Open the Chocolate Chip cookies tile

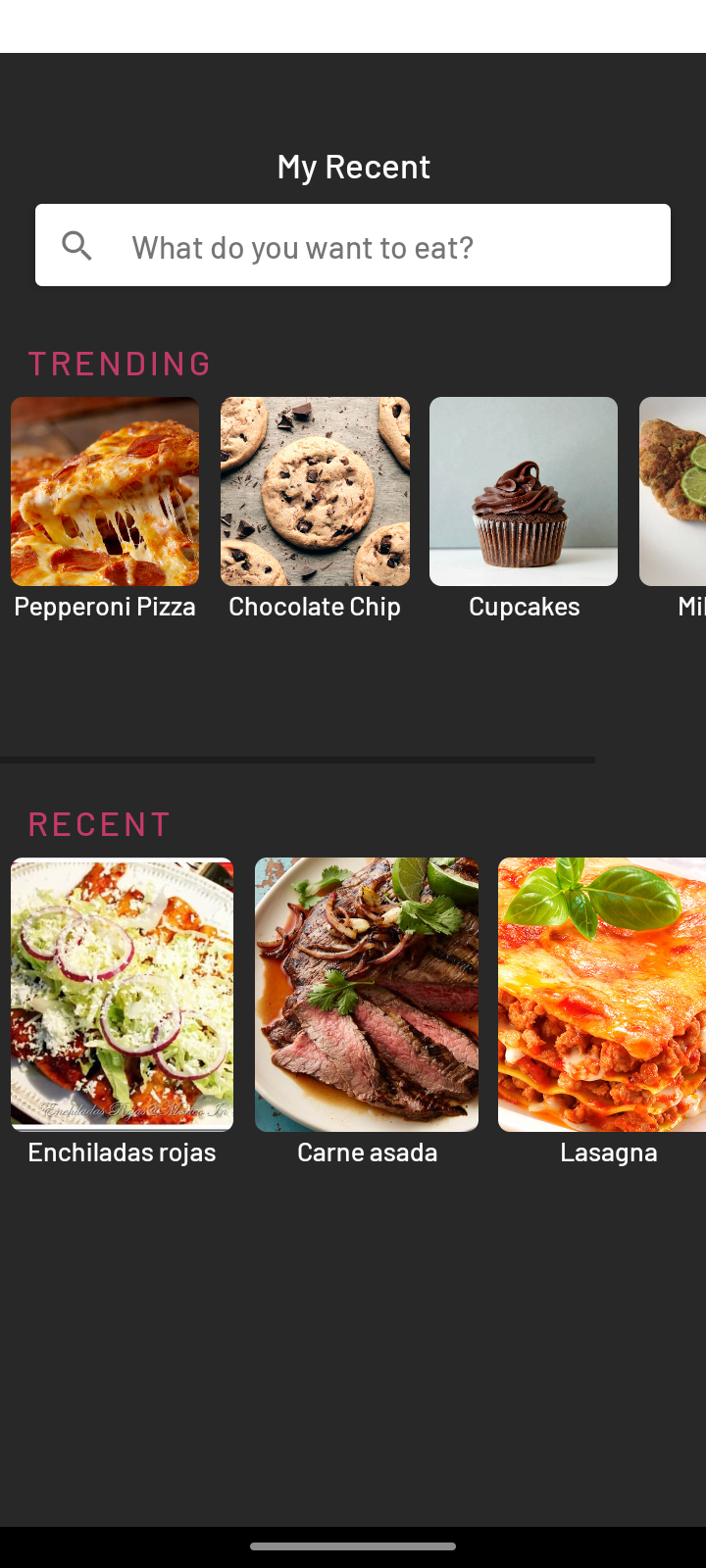pos(315,492)
